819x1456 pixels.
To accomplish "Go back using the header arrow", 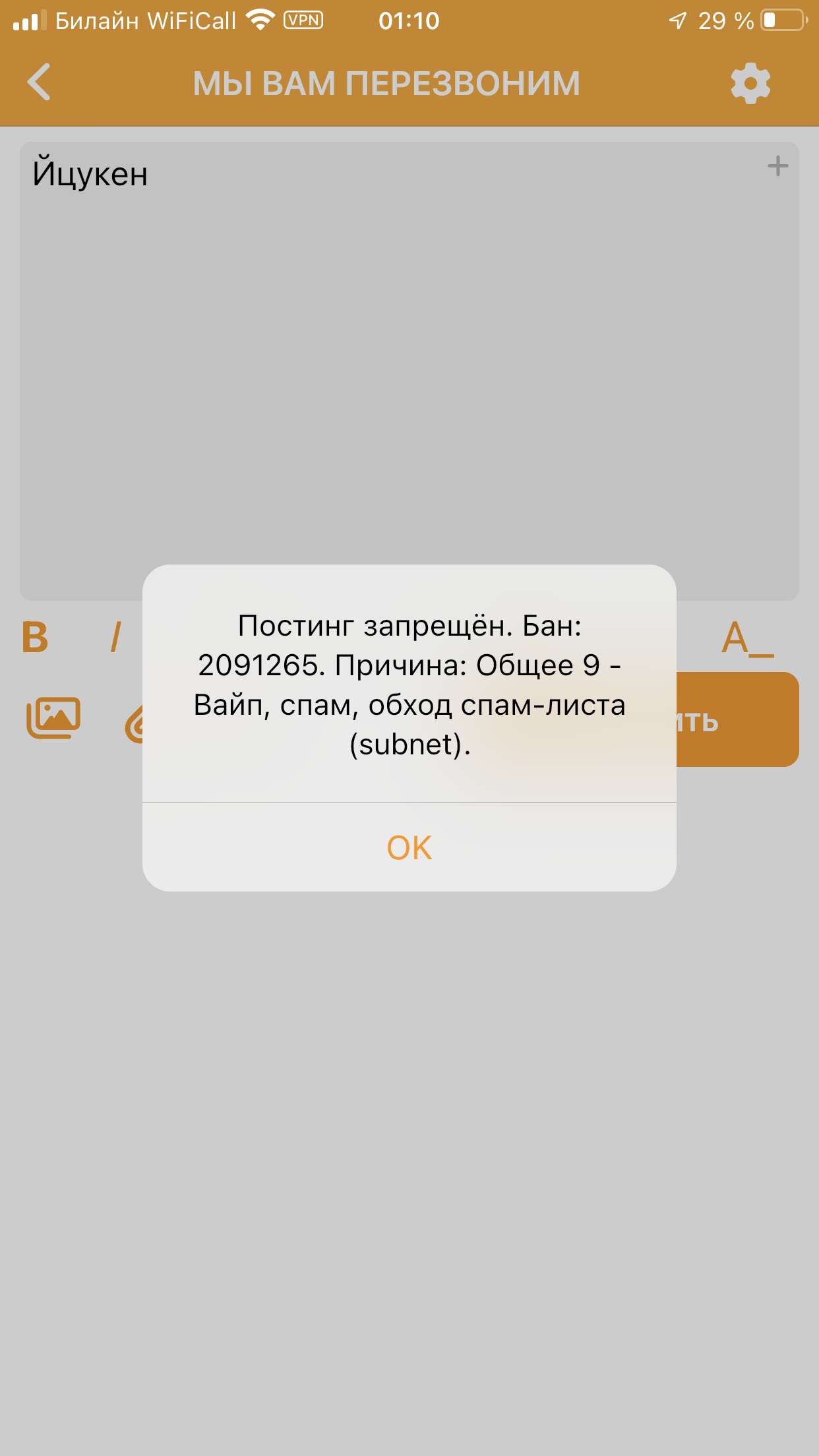I will coord(40,82).
